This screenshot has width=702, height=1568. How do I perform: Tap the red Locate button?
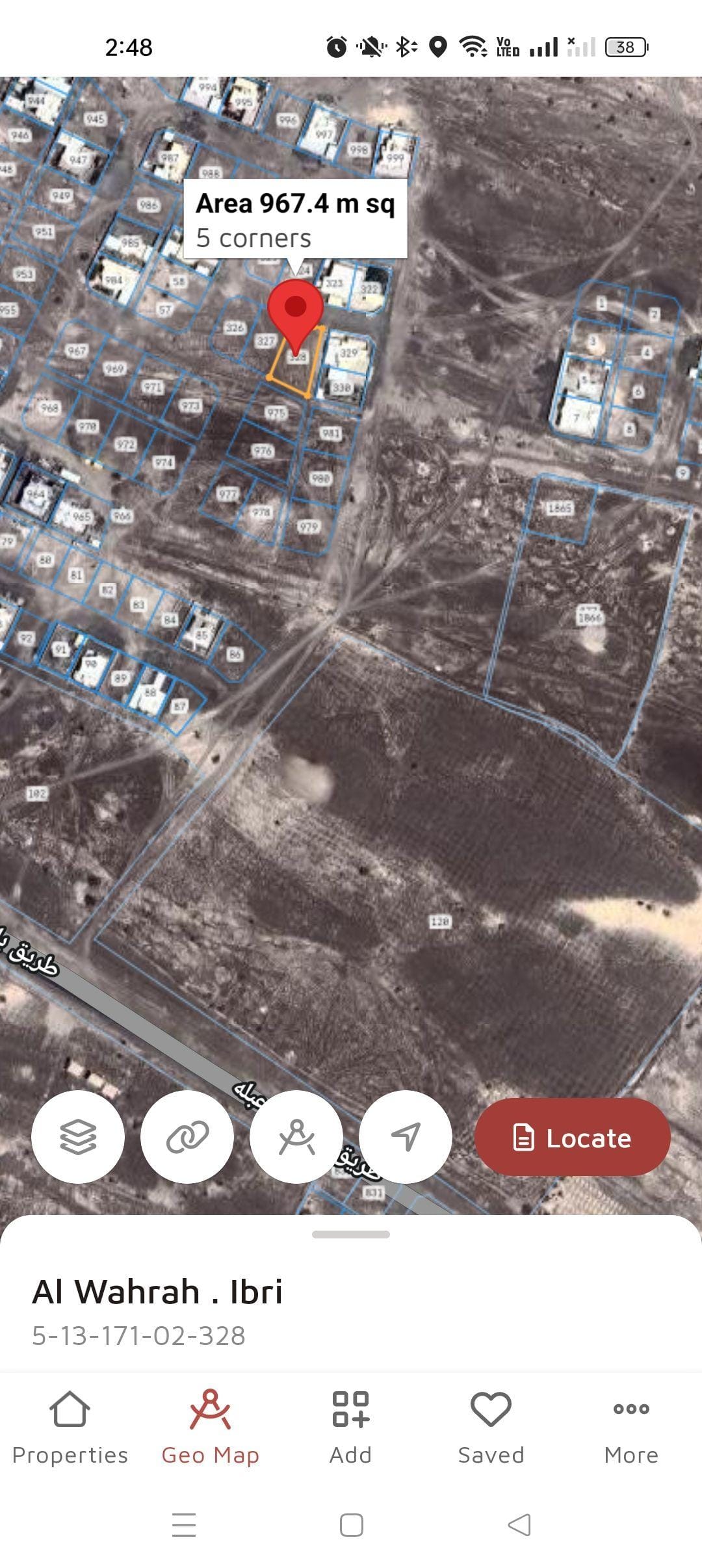click(x=572, y=1138)
